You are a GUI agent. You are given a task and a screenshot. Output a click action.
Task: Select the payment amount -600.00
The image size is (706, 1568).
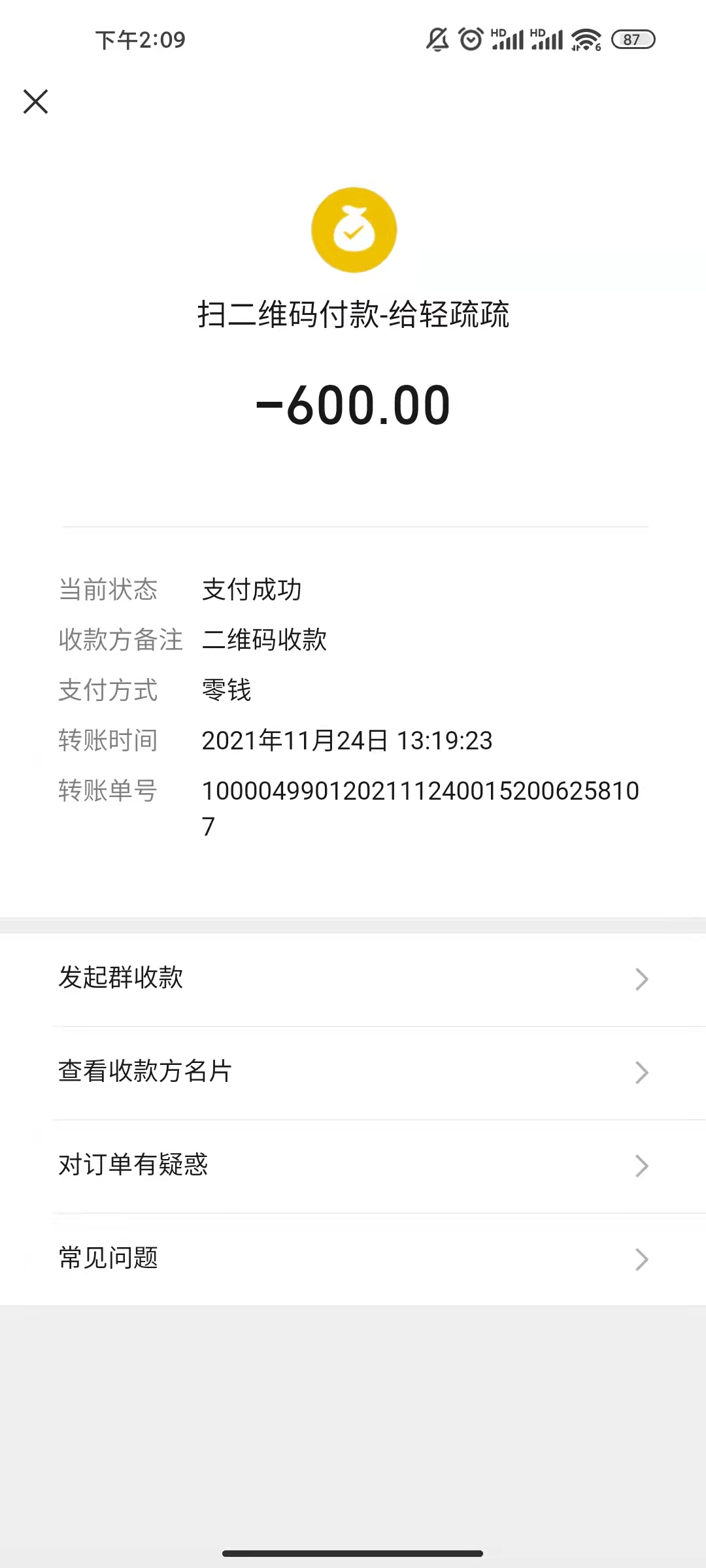(x=353, y=405)
